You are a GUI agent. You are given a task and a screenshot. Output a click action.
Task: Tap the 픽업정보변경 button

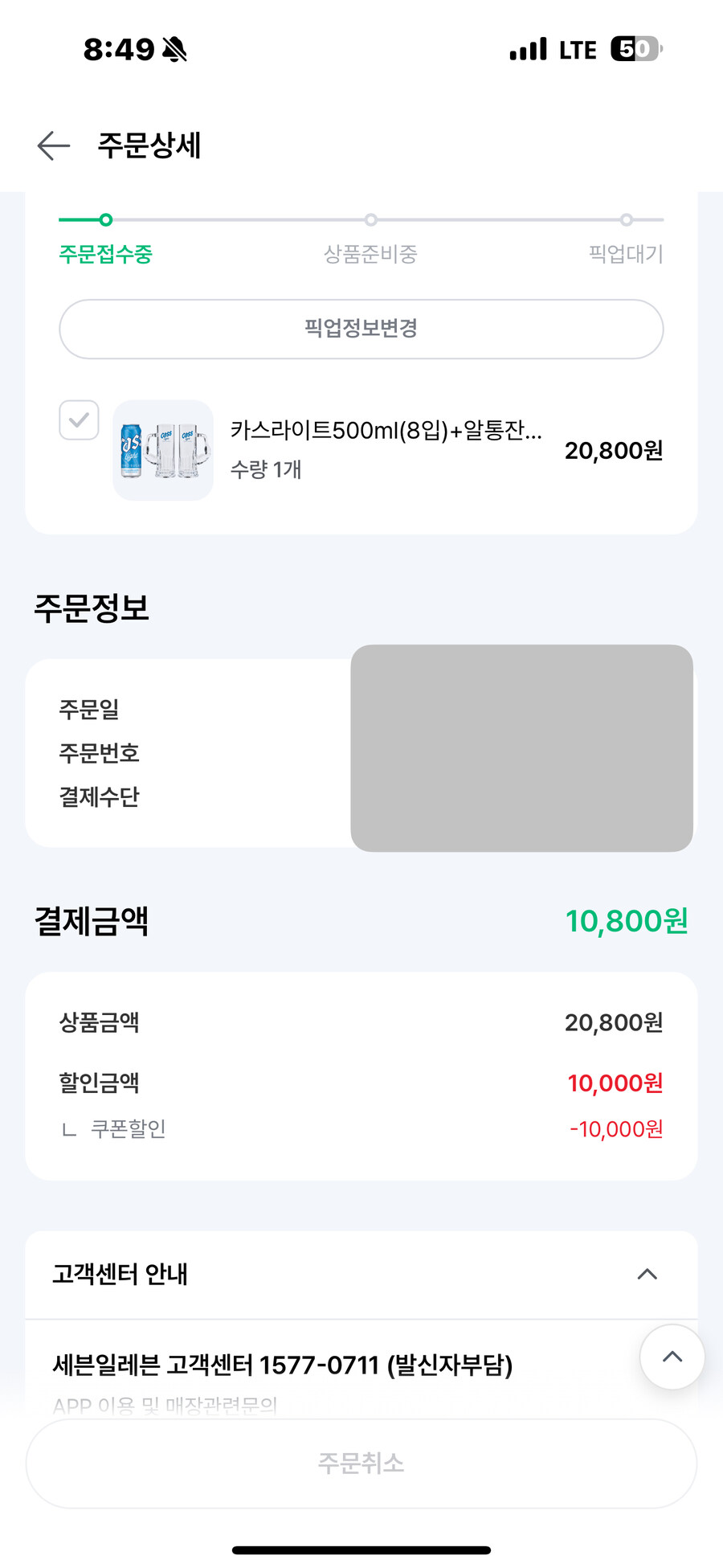[361, 329]
